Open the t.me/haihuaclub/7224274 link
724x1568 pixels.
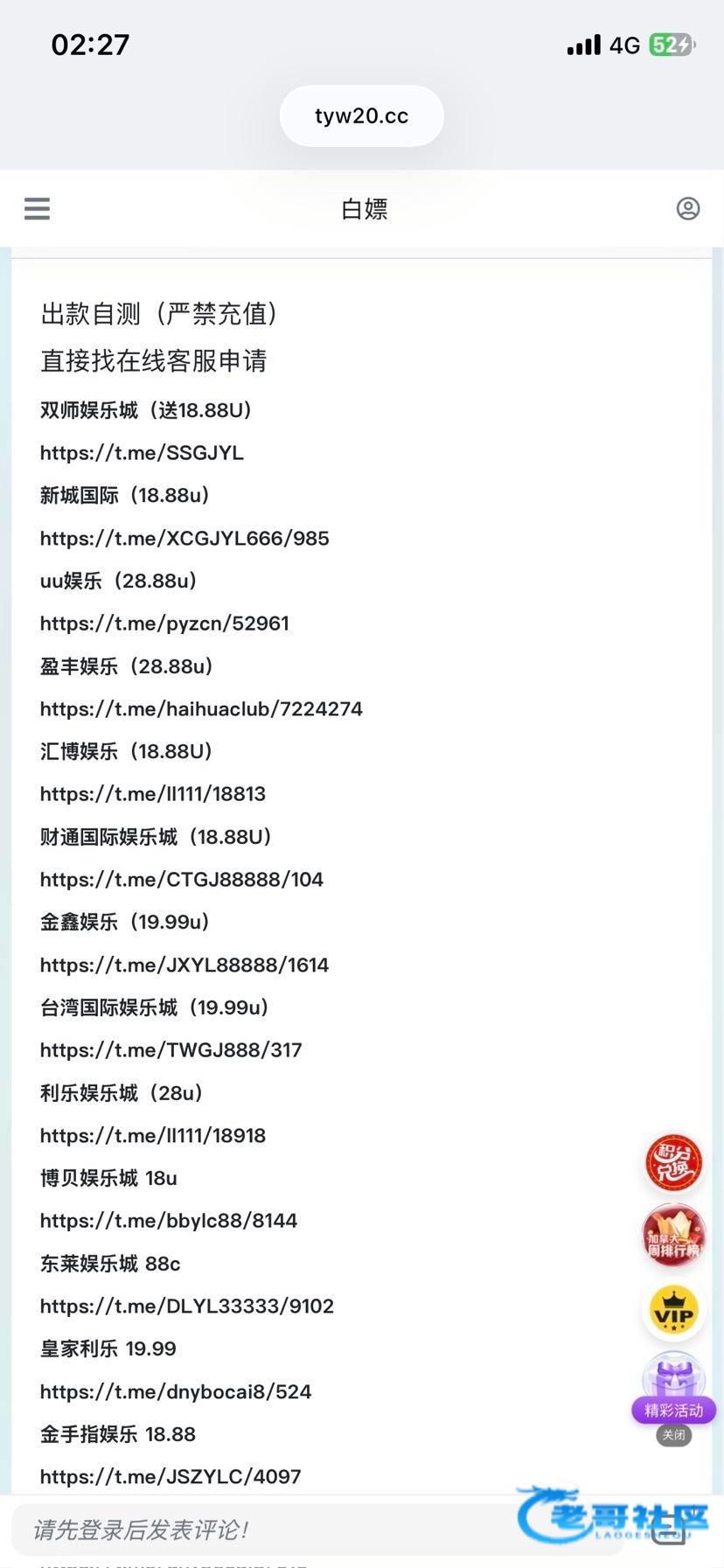click(x=201, y=709)
